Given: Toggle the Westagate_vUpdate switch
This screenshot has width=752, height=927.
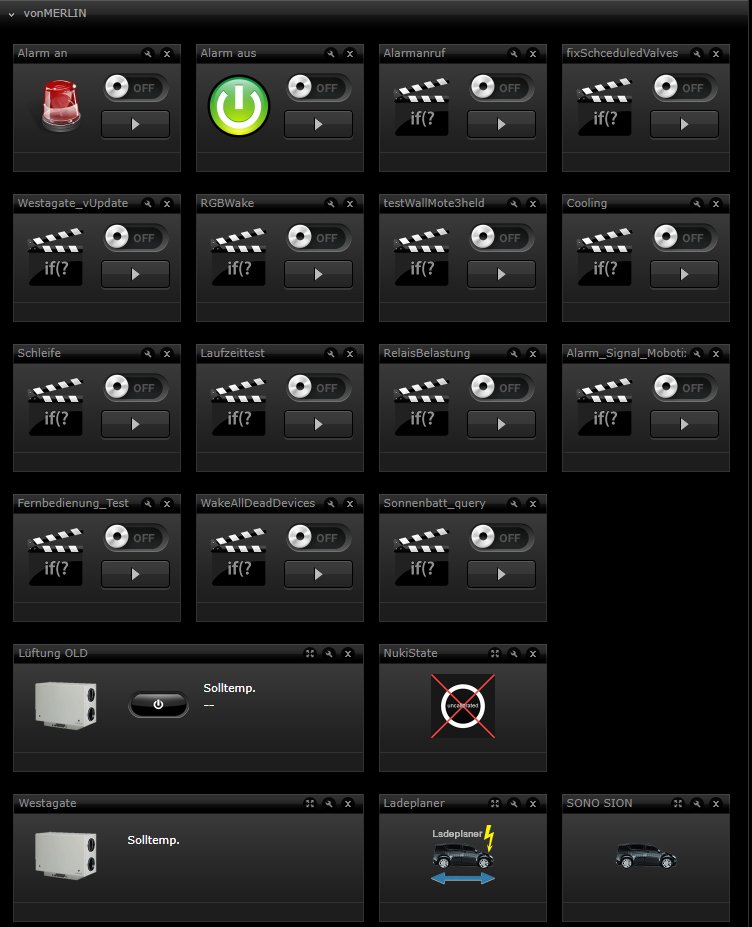Looking at the screenshot, I should tap(135, 238).
